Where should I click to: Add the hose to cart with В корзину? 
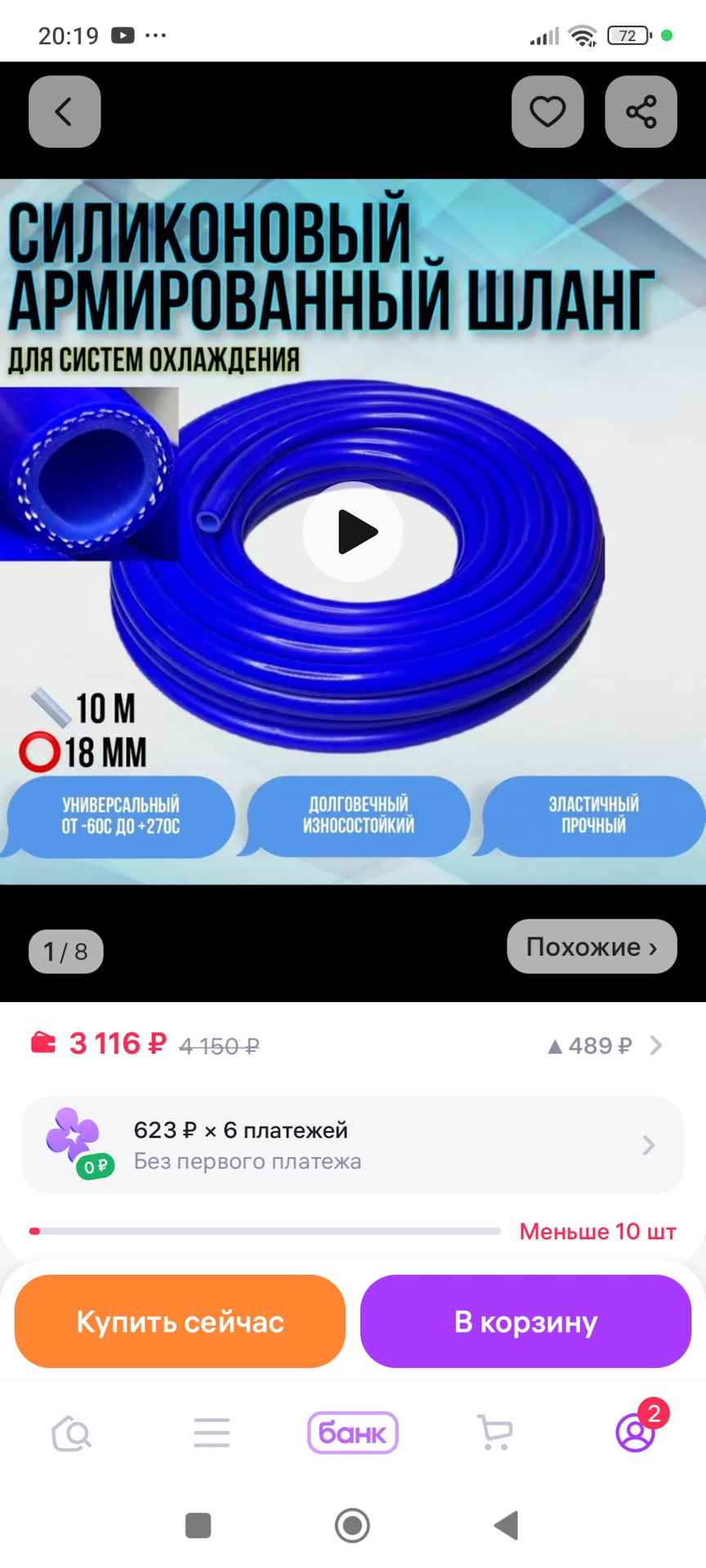525,1321
